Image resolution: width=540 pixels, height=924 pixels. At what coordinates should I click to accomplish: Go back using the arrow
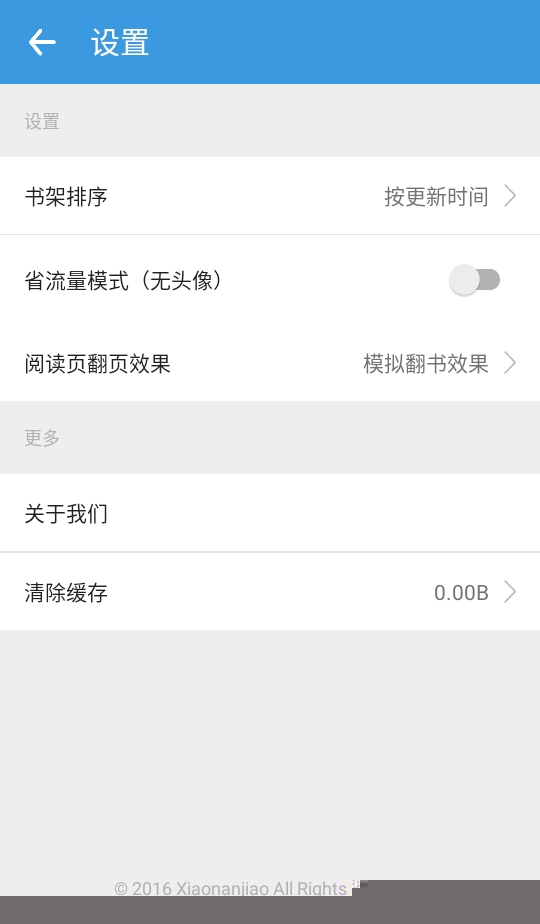pyautogui.click(x=42, y=42)
